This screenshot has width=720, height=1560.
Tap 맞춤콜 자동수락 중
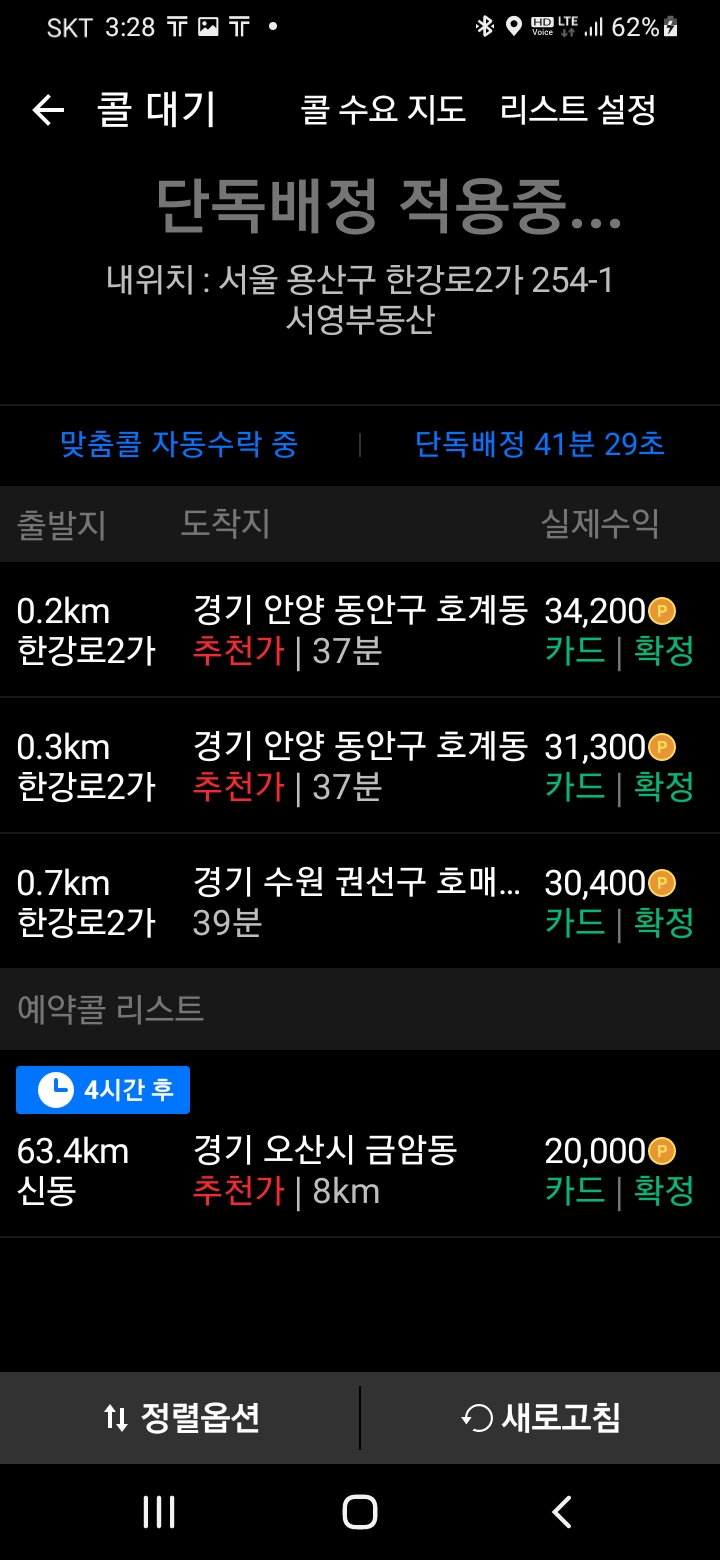(179, 445)
